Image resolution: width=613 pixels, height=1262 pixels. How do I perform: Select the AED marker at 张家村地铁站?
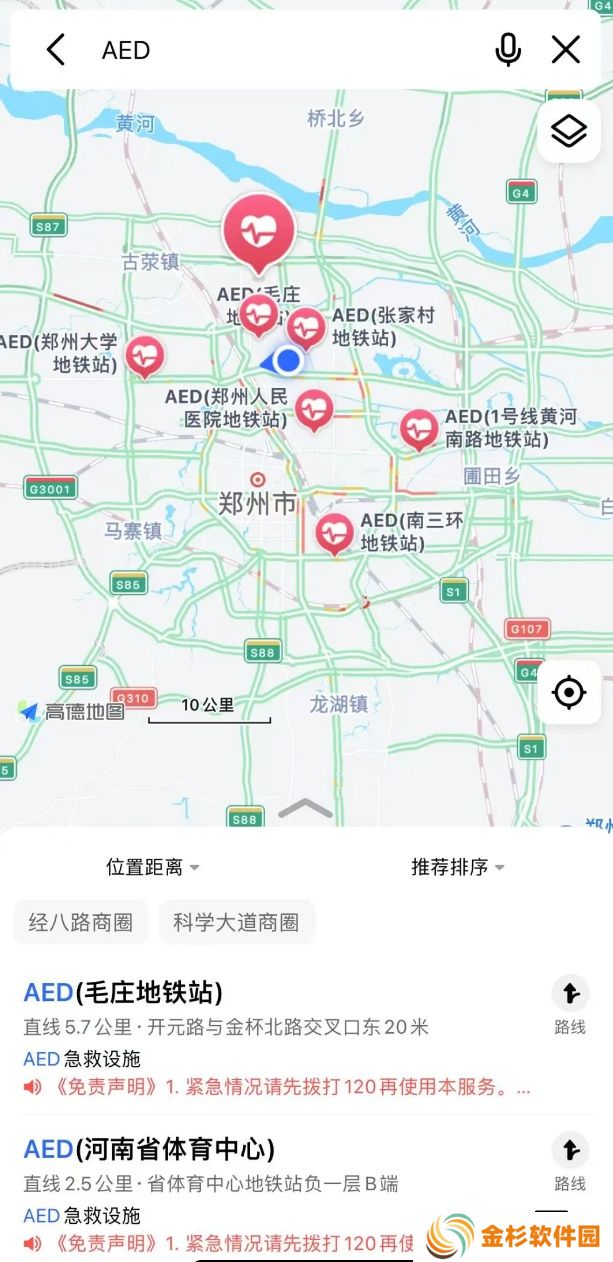306,328
